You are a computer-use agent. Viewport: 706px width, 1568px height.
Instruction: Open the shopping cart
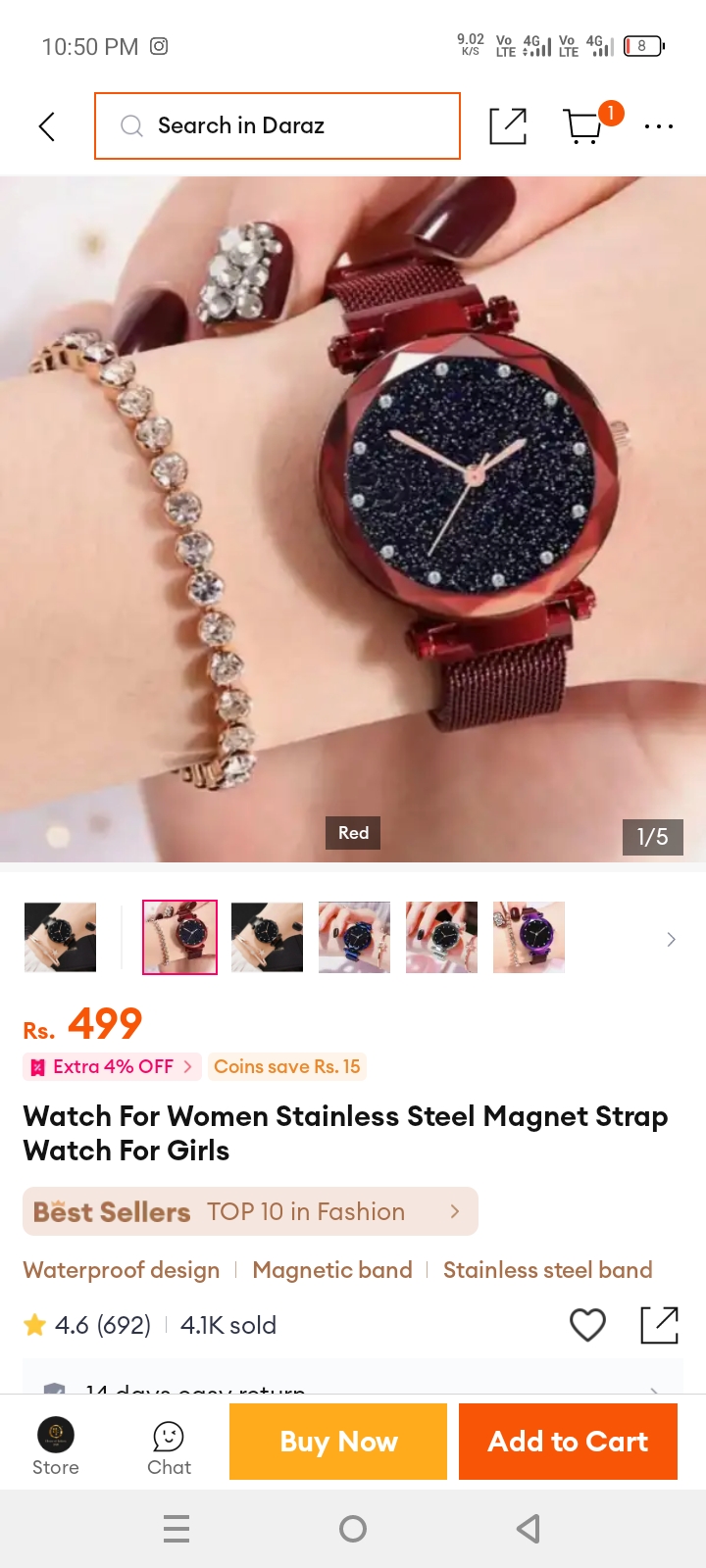pos(586,124)
